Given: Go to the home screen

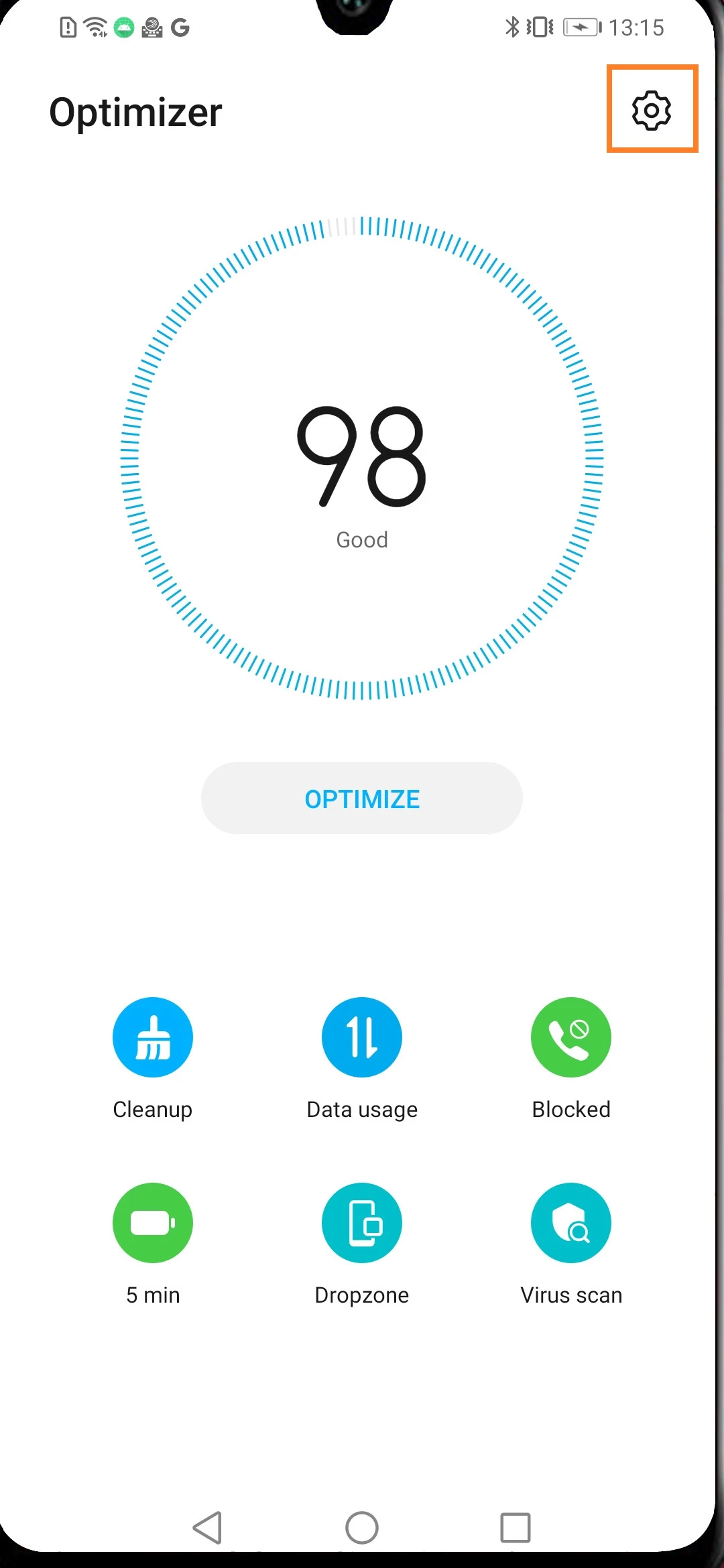Looking at the screenshot, I should pos(362,1528).
